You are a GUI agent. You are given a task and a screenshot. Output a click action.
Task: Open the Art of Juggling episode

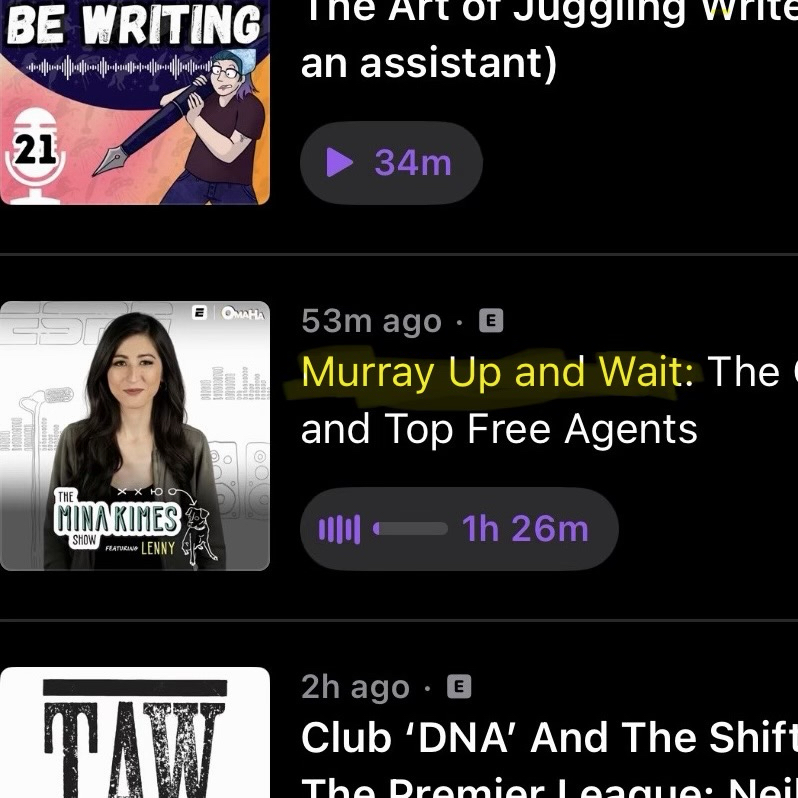(548, 40)
